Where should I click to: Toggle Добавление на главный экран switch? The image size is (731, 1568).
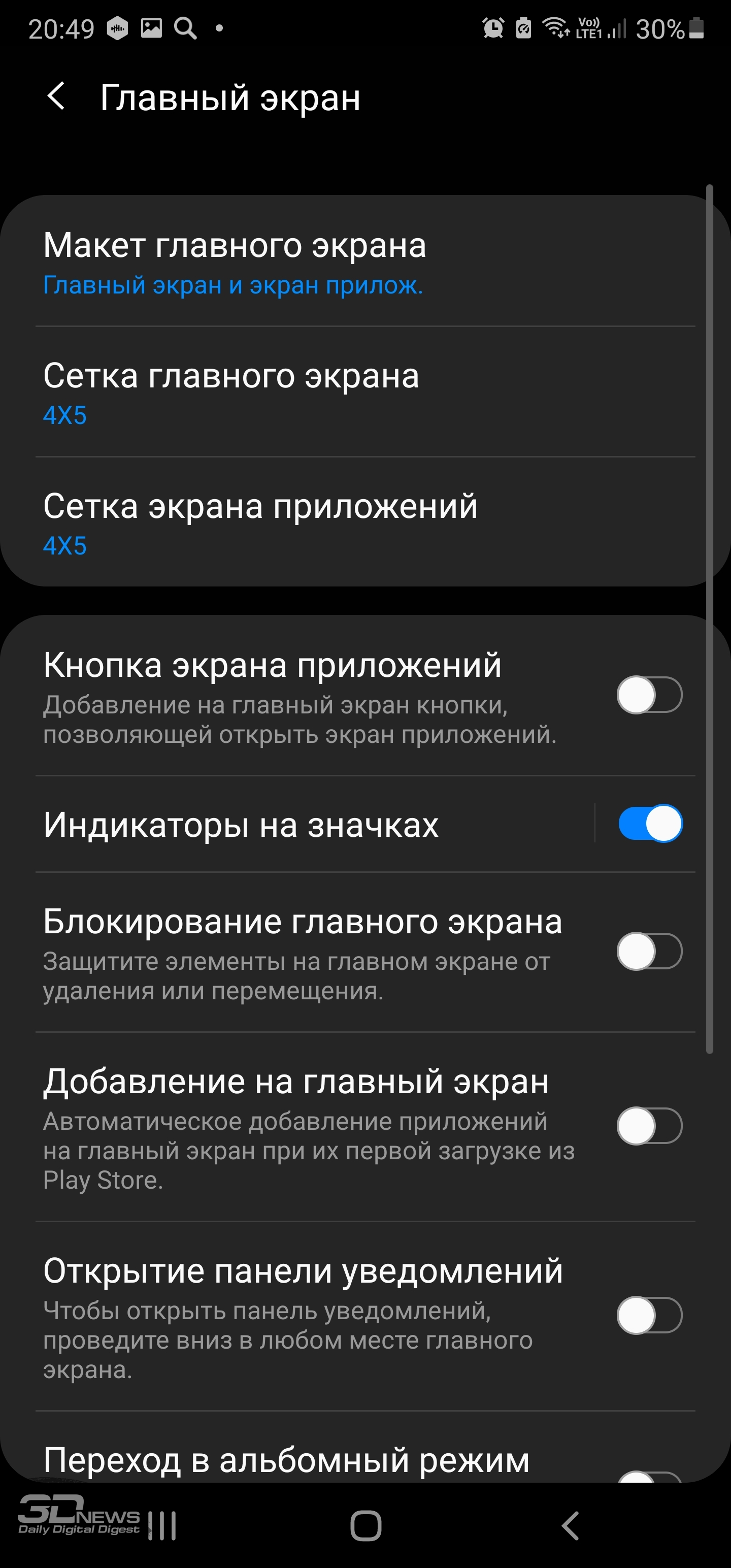[x=649, y=1126]
